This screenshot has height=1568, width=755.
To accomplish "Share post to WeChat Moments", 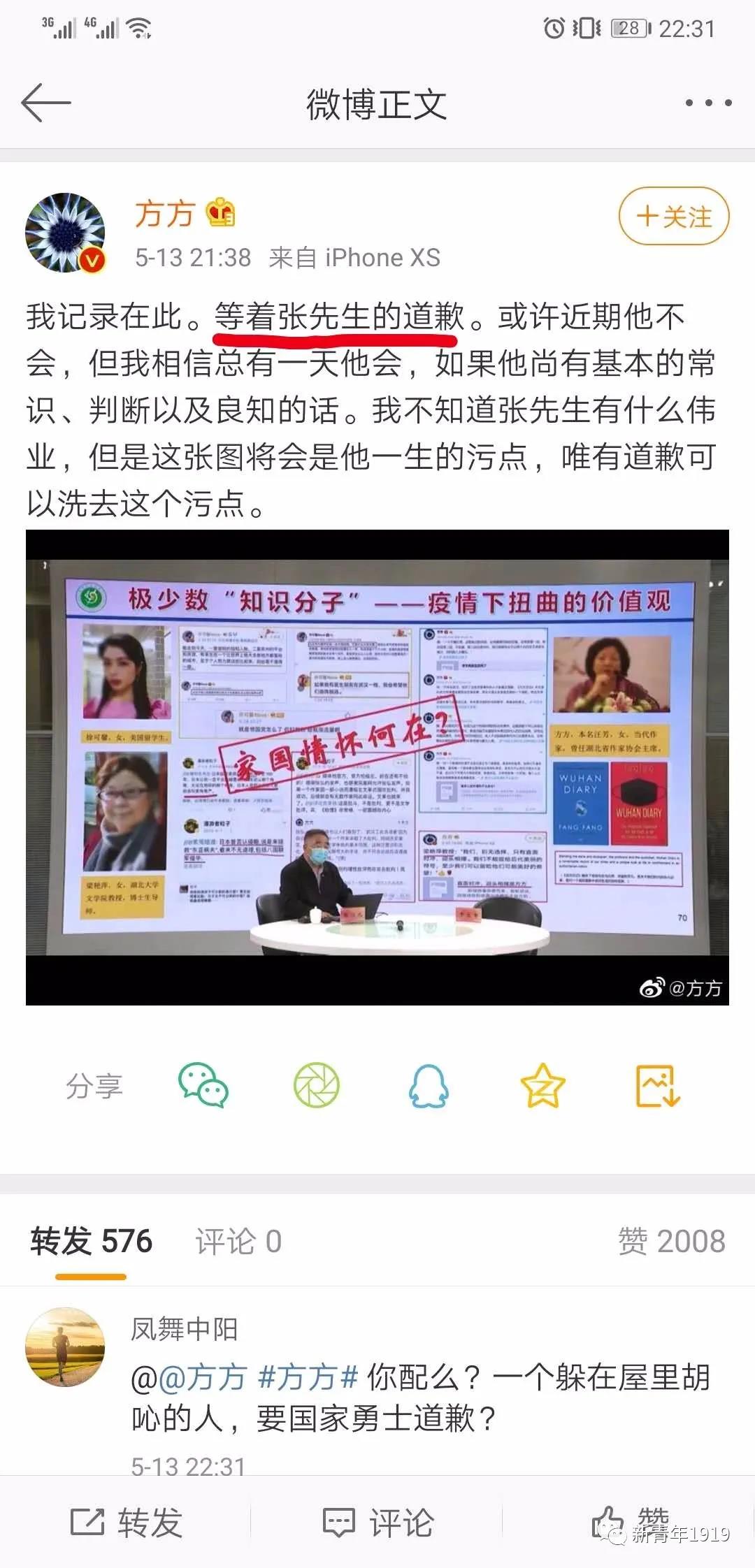I will [x=316, y=1085].
